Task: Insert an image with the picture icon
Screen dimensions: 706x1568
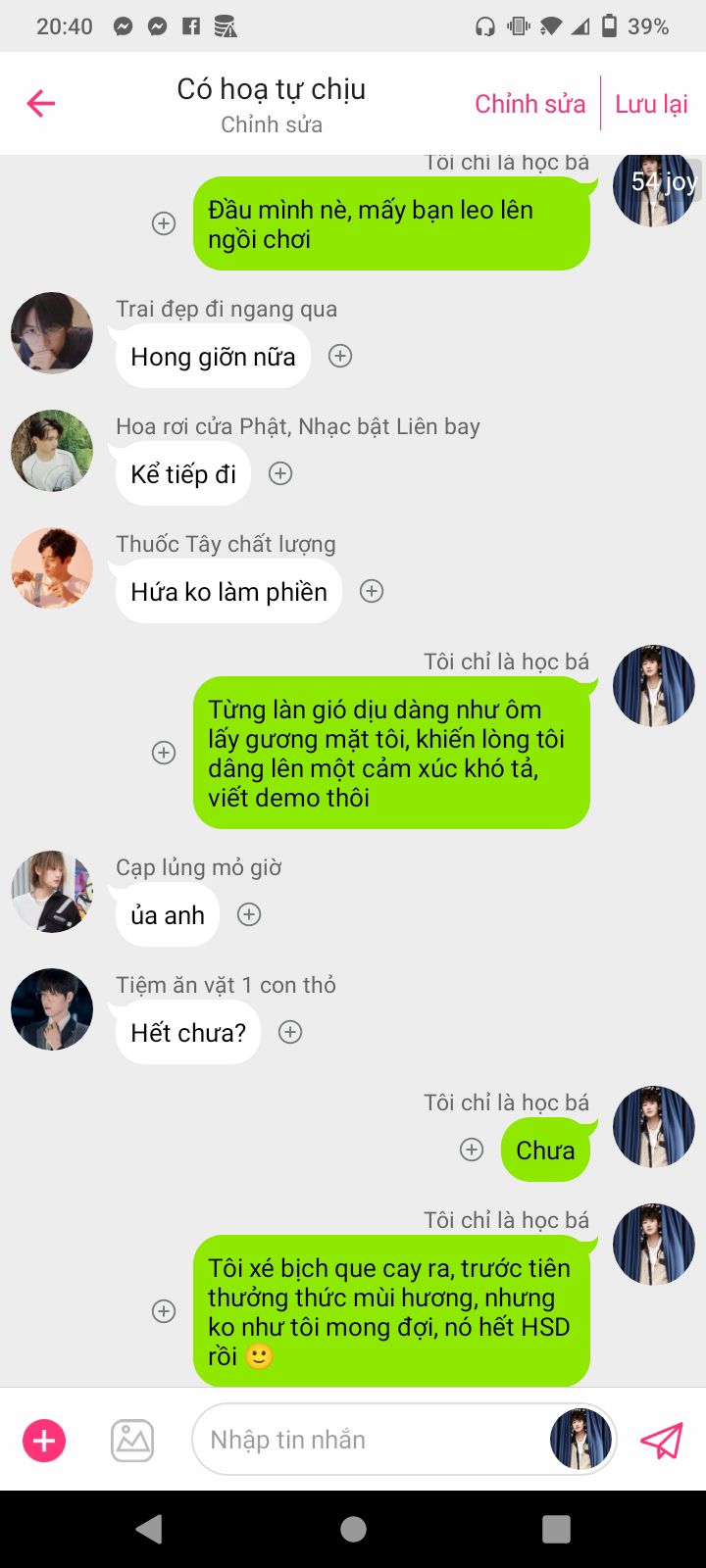Action: 132,1441
